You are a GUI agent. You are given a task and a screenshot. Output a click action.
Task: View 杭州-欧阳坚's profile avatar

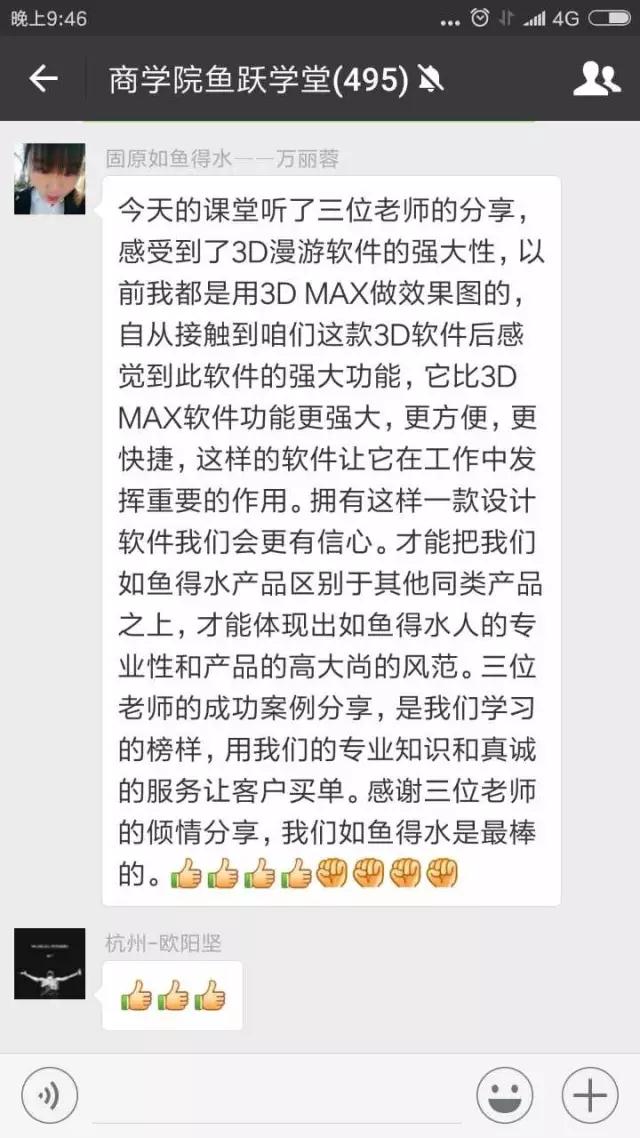point(49,963)
